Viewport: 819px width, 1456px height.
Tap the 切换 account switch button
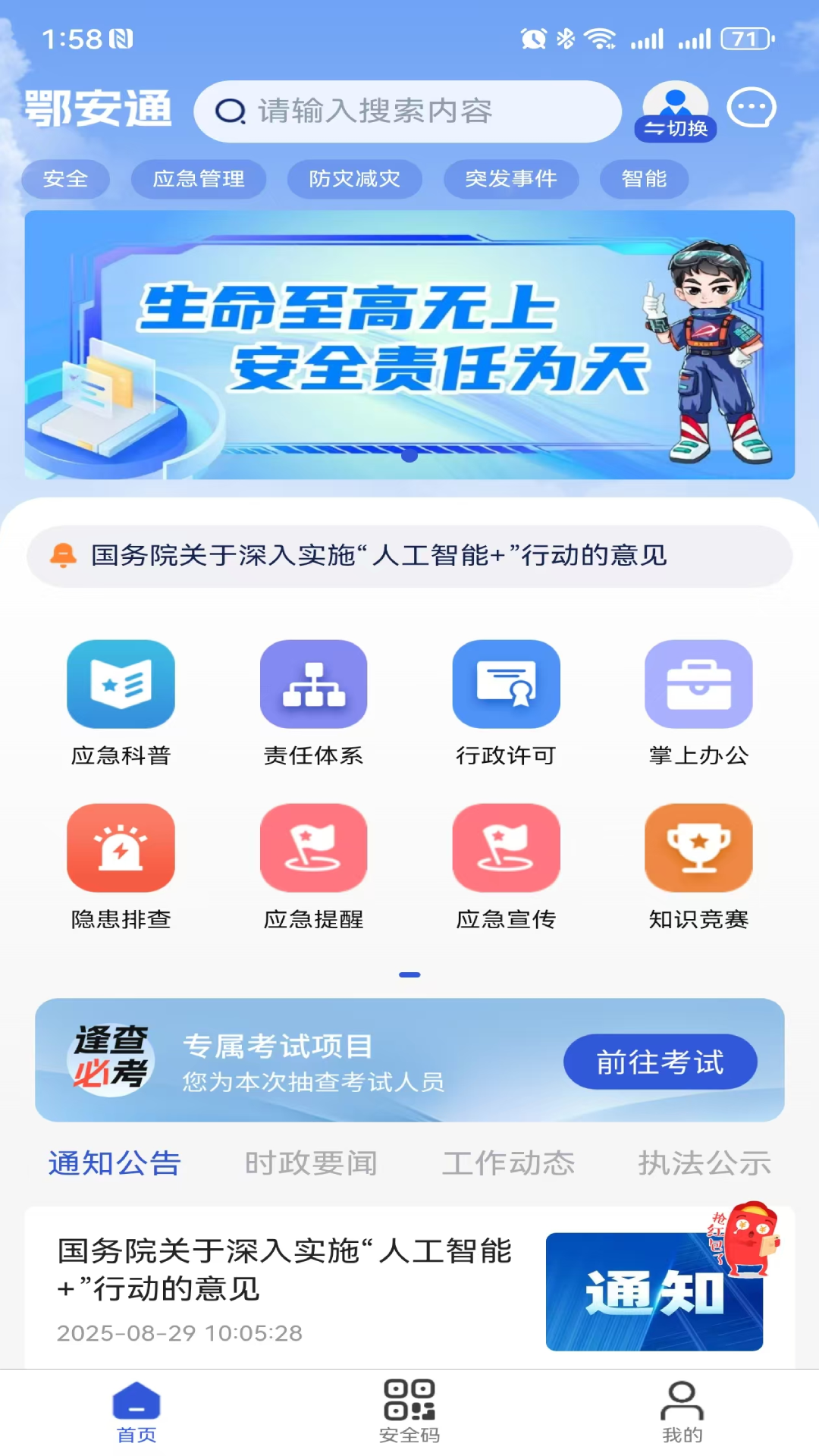pos(675,129)
